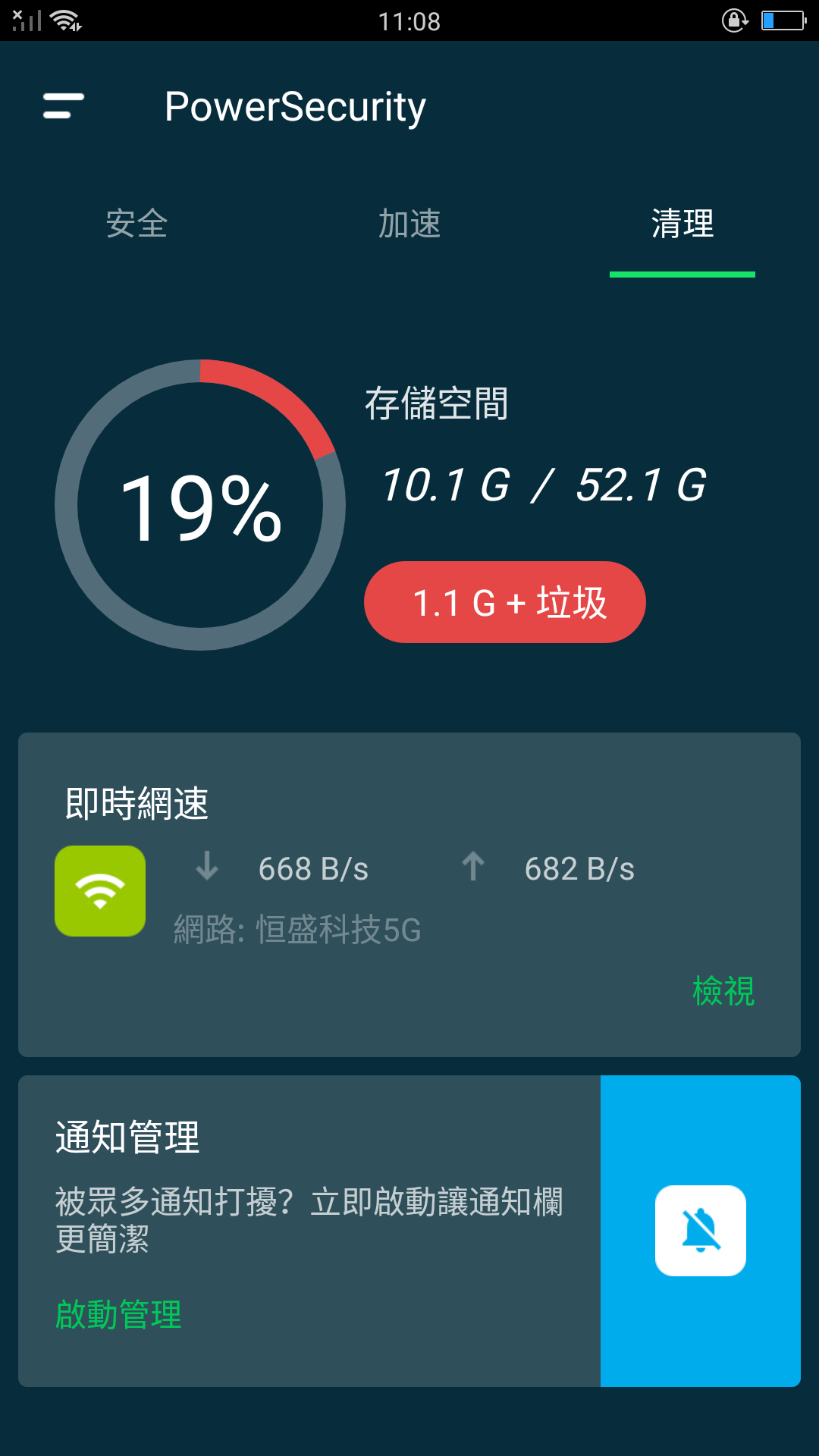Click the PowerSecurity title
Image resolution: width=819 pixels, height=1456 pixels.
click(x=296, y=106)
